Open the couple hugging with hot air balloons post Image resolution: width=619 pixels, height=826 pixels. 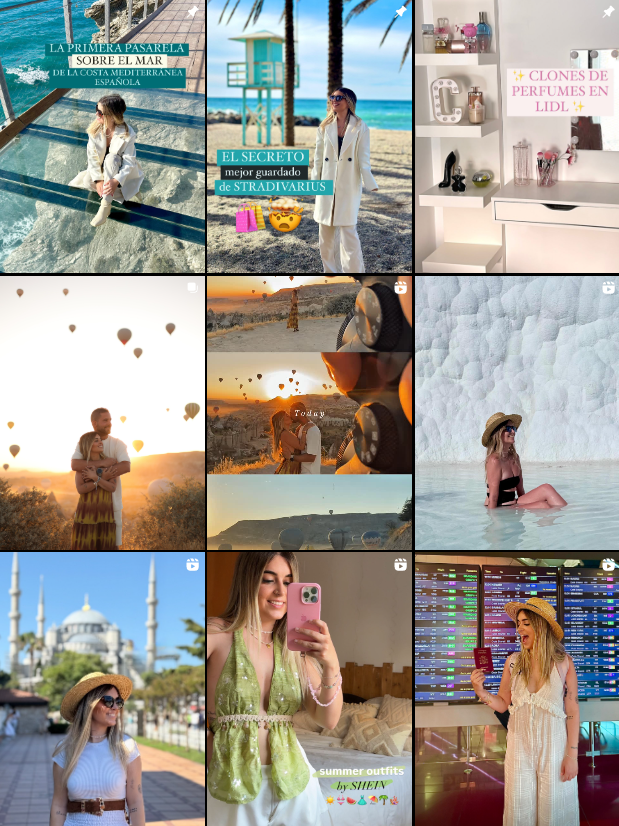pyautogui.click(x=102, y=413)
